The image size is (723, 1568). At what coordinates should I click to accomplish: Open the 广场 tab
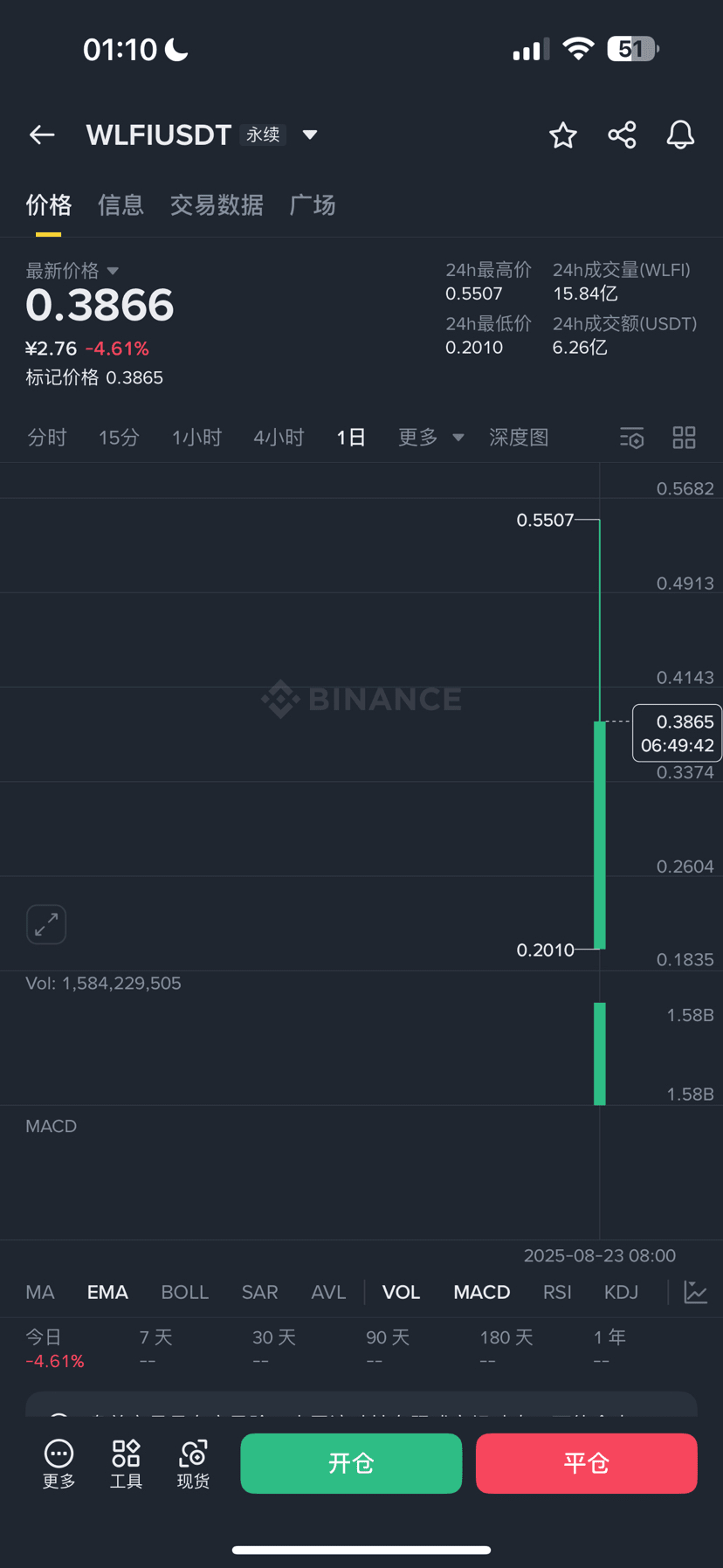click(313, 204)
